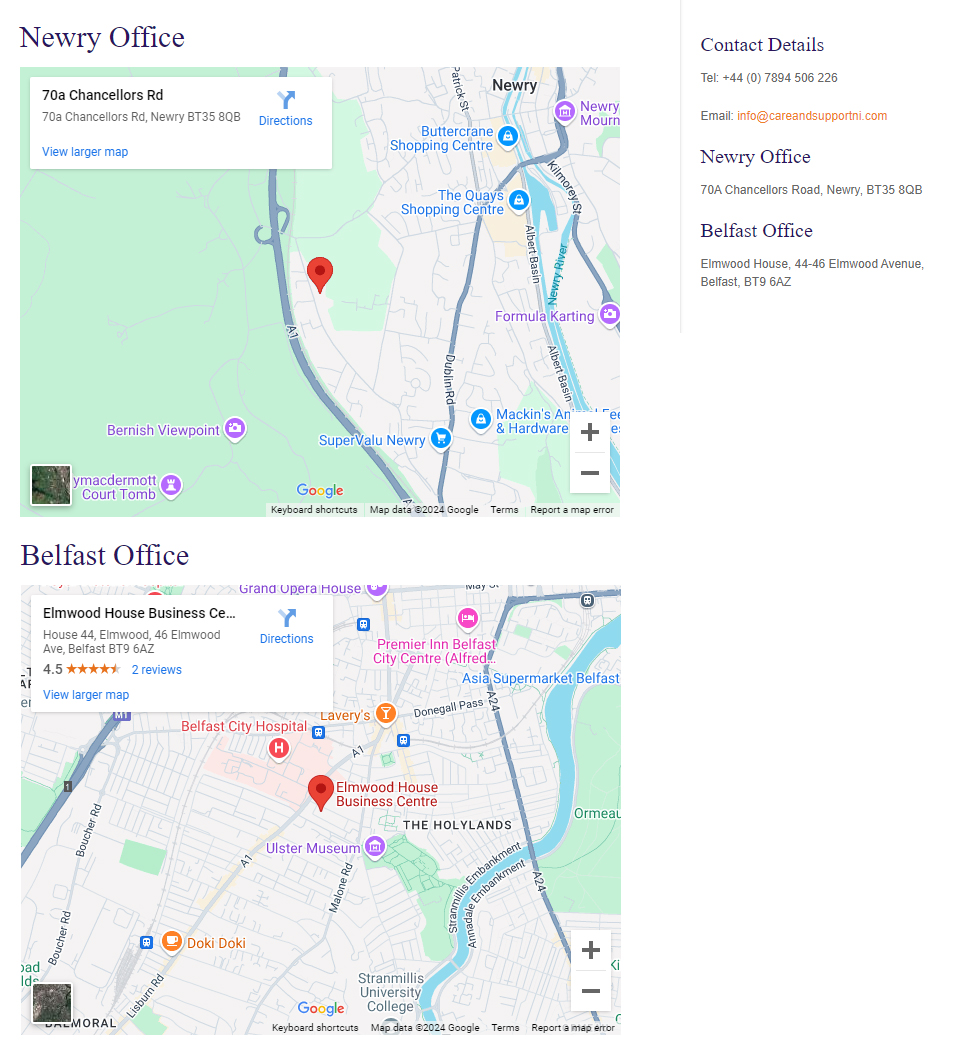View larger map of Newry office
The image size is (977, 1061).
point(85,152)
